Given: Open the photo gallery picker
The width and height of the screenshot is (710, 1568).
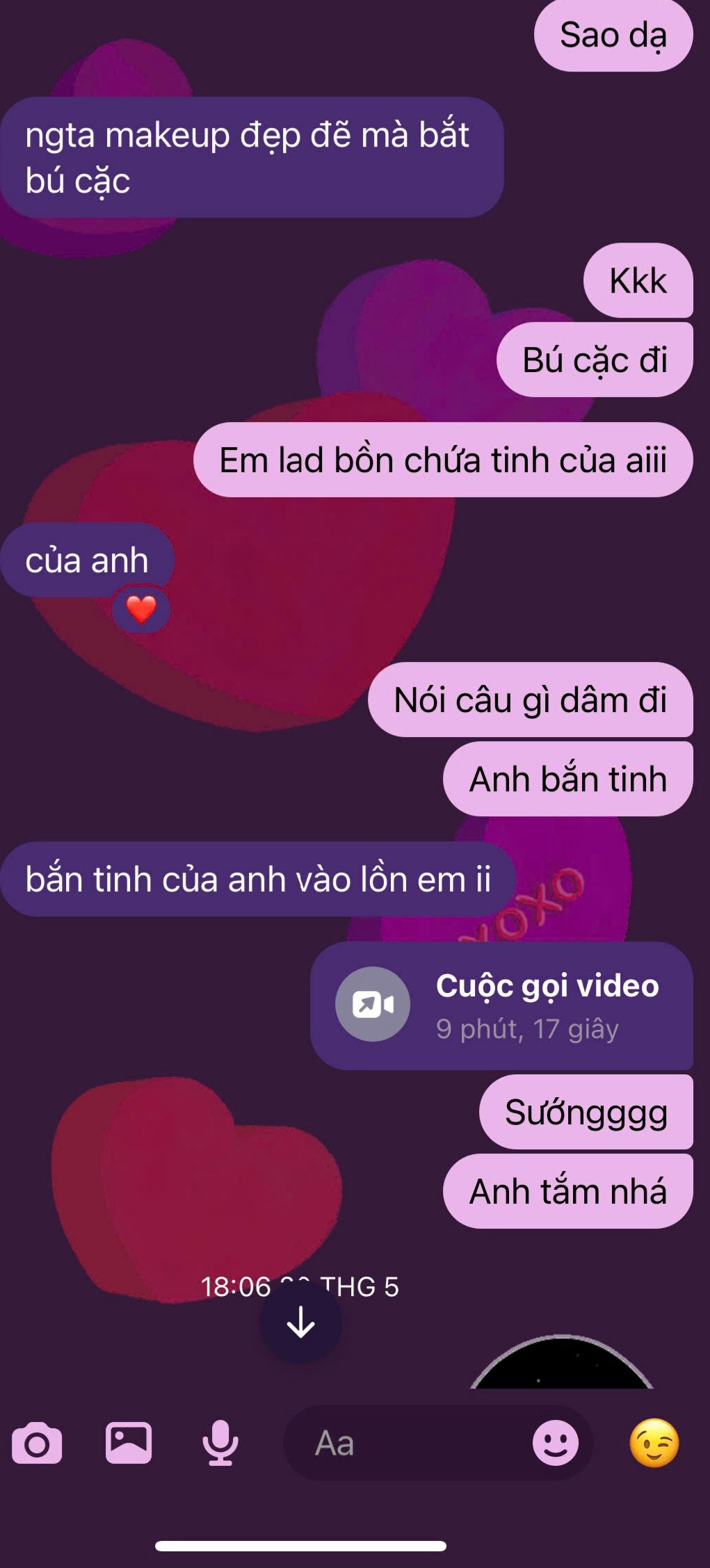Looking at the screenshot, I should (129, 1443).
